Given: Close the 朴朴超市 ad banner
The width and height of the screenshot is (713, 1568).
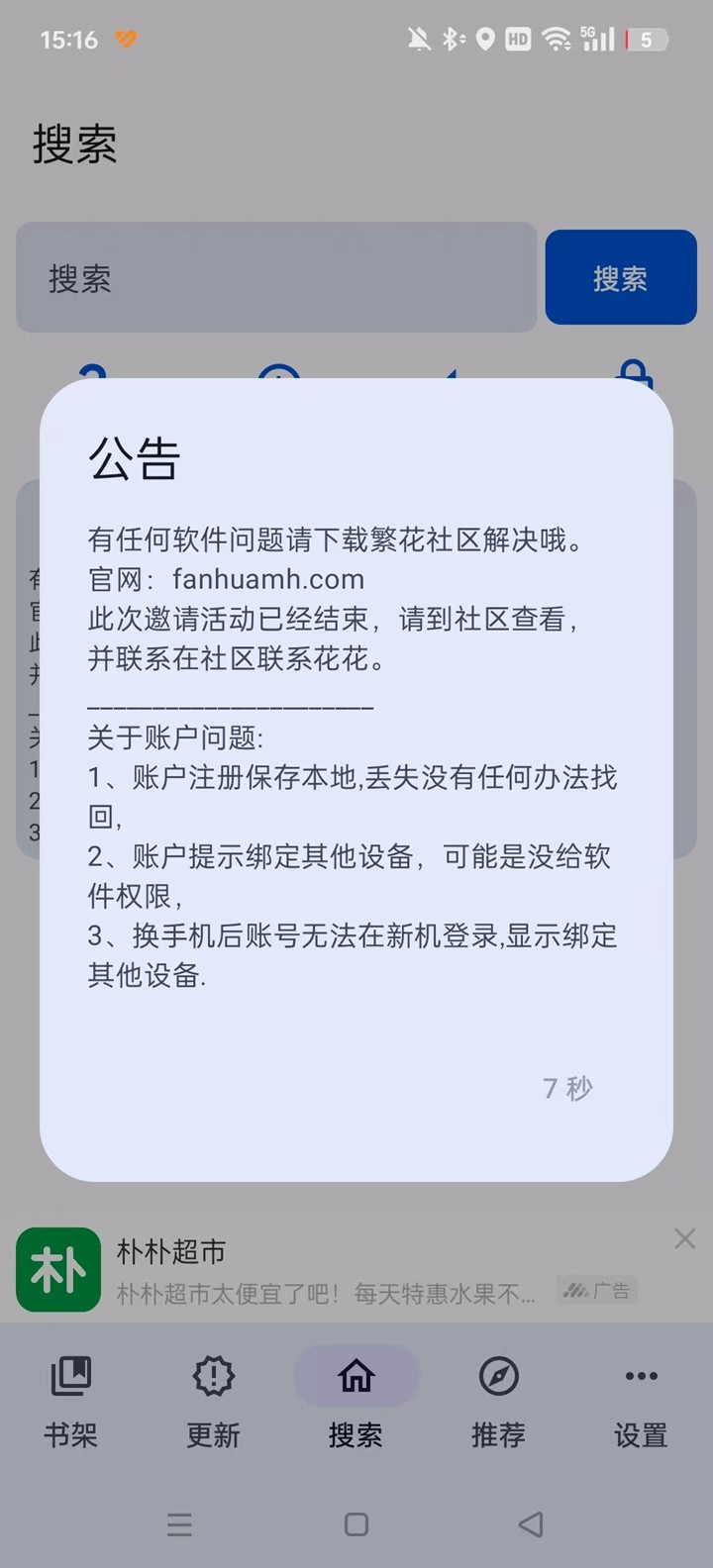Looking at the screenshot, I should 684,1238.
